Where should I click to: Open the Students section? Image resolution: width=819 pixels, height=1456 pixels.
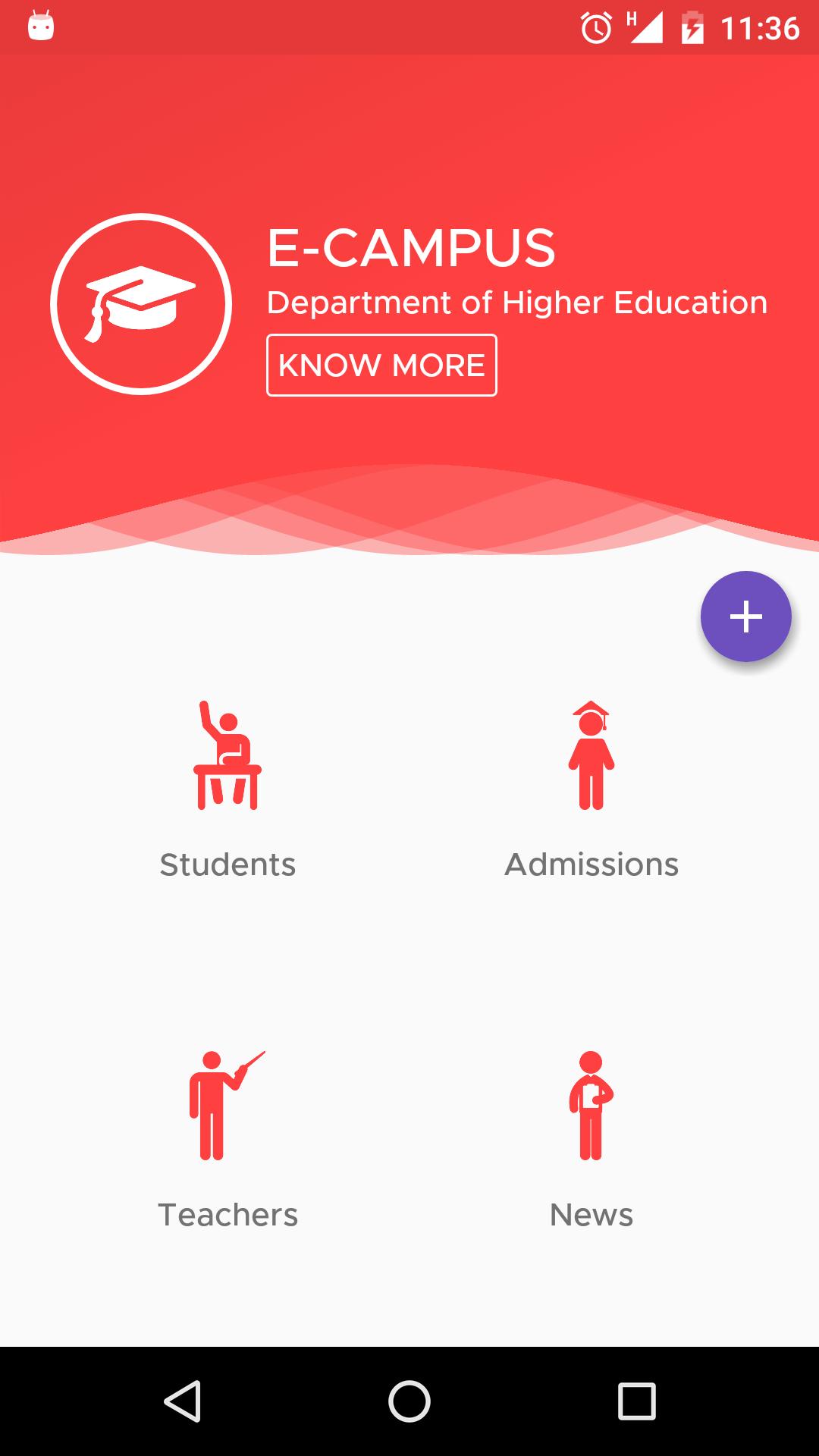tap(227, 789)
